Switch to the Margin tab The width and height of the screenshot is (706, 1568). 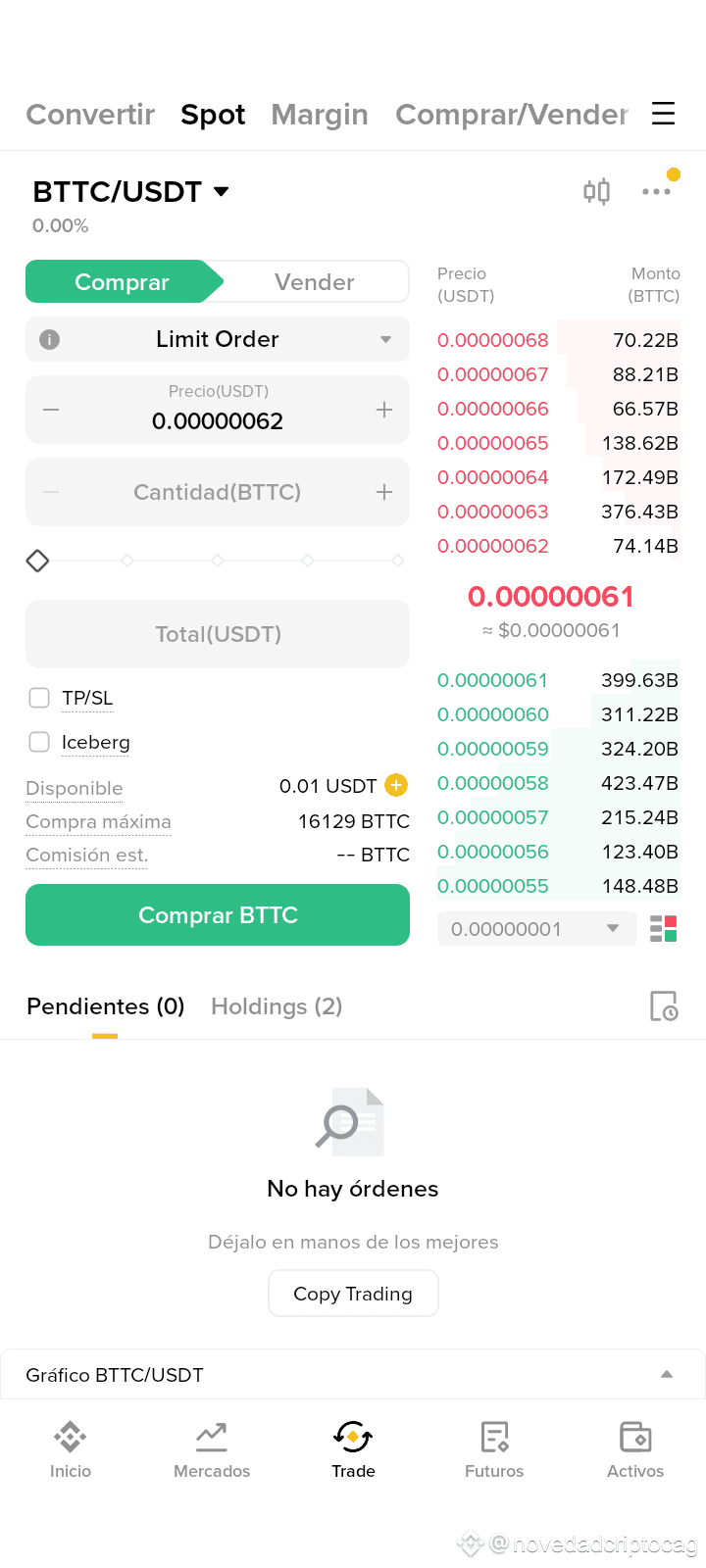click(319, 115)
